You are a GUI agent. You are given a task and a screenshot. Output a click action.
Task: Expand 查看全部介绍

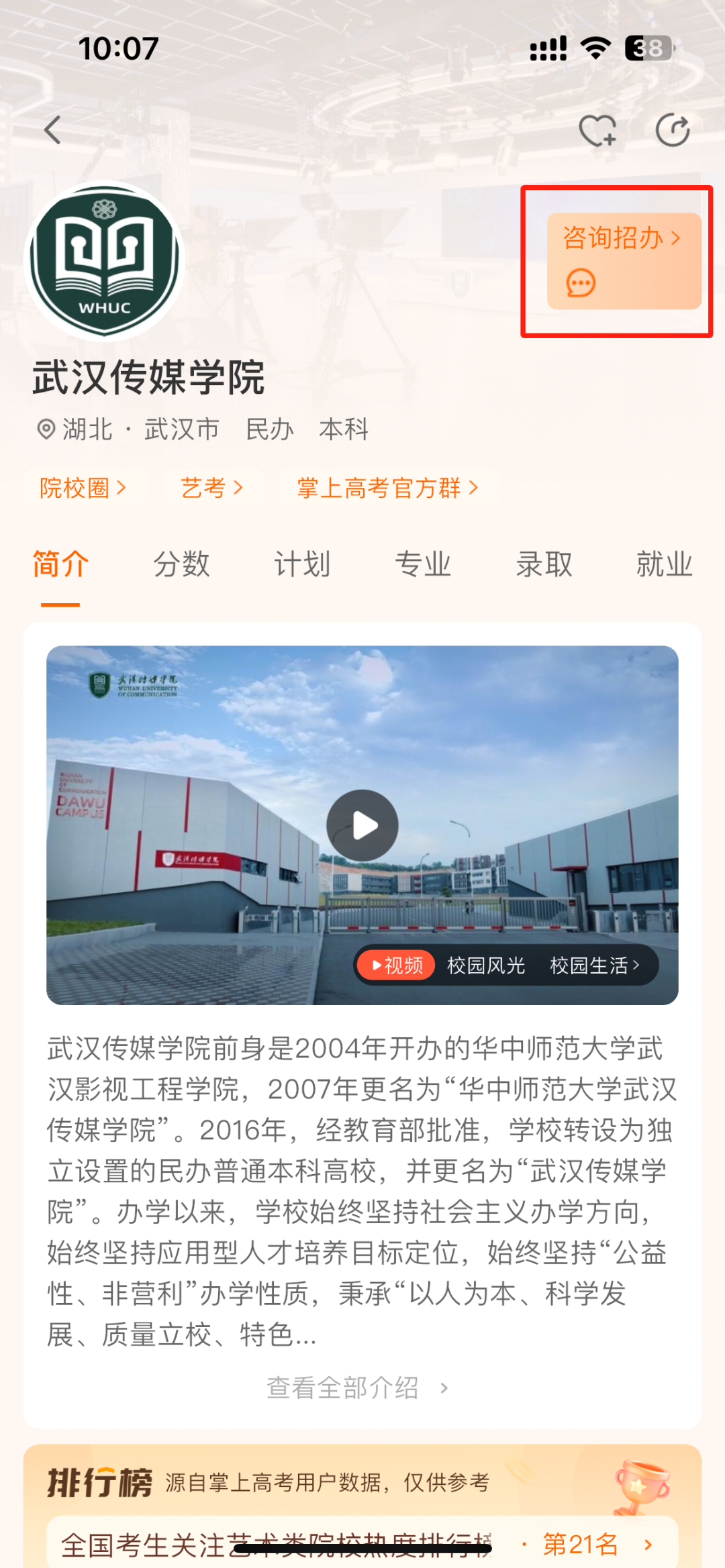(357, 1388)
